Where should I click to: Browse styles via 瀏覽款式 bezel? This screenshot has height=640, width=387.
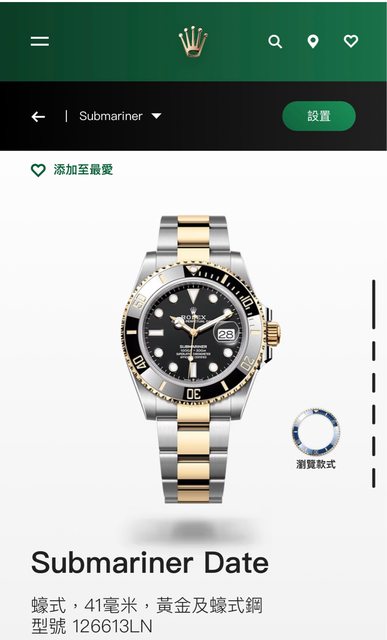(x=316, y=439)
